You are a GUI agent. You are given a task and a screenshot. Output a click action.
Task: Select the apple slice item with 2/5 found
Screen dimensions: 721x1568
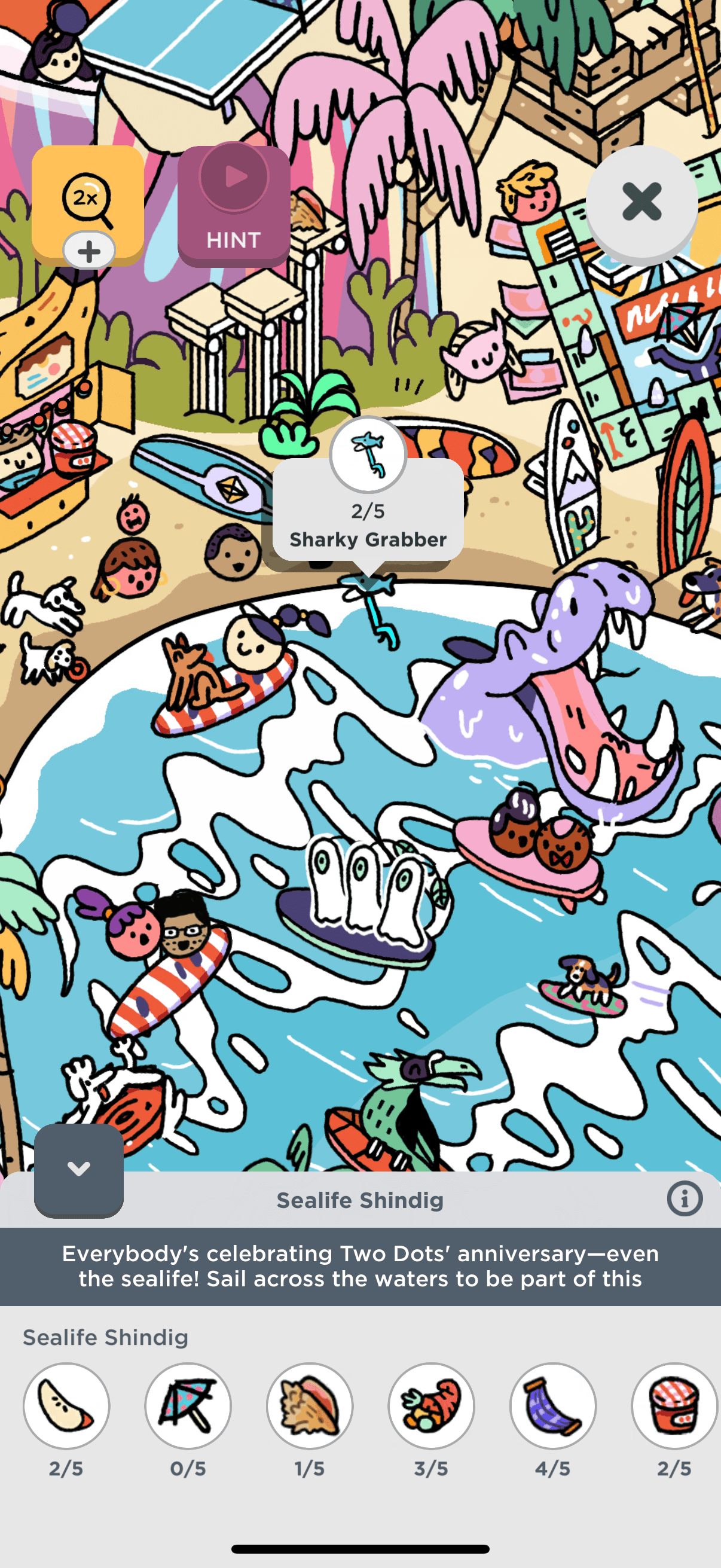[x=66, y=1405]
